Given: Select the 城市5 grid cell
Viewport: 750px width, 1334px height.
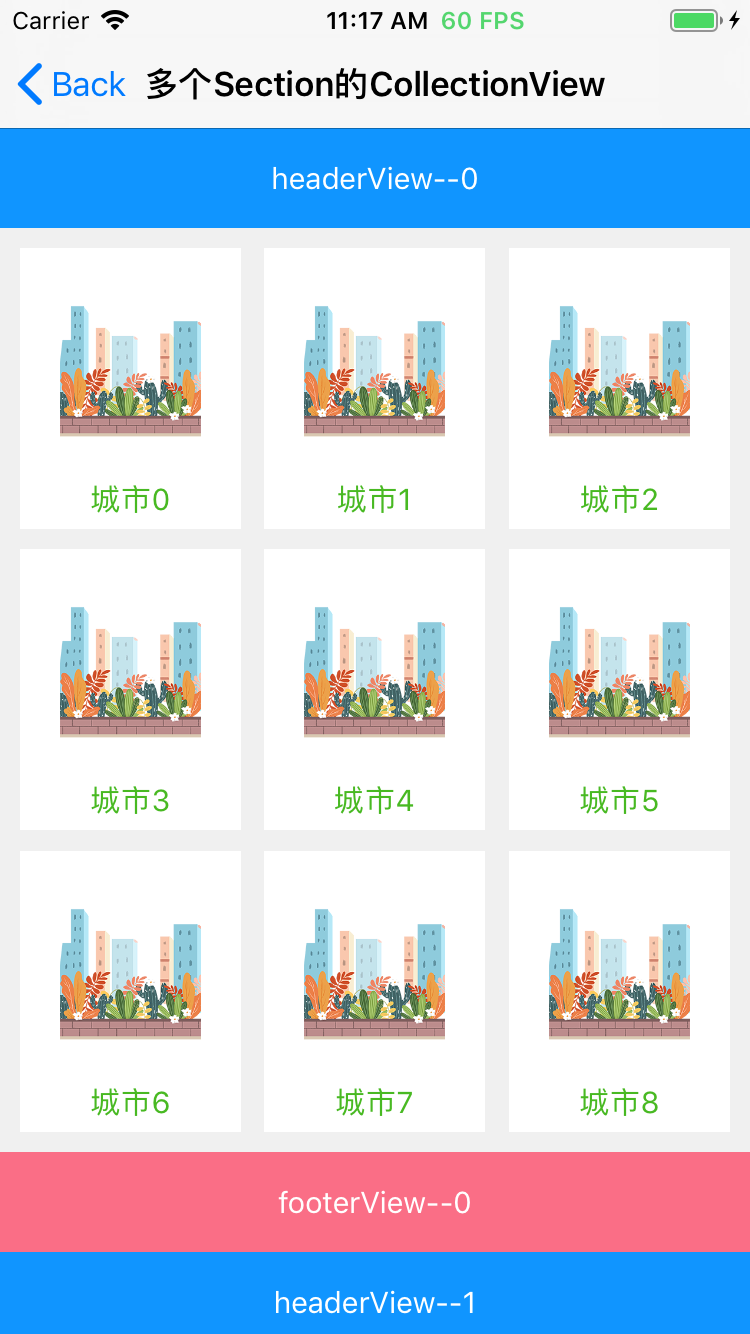Looking at the screenshot, I should tap(619, 689).
